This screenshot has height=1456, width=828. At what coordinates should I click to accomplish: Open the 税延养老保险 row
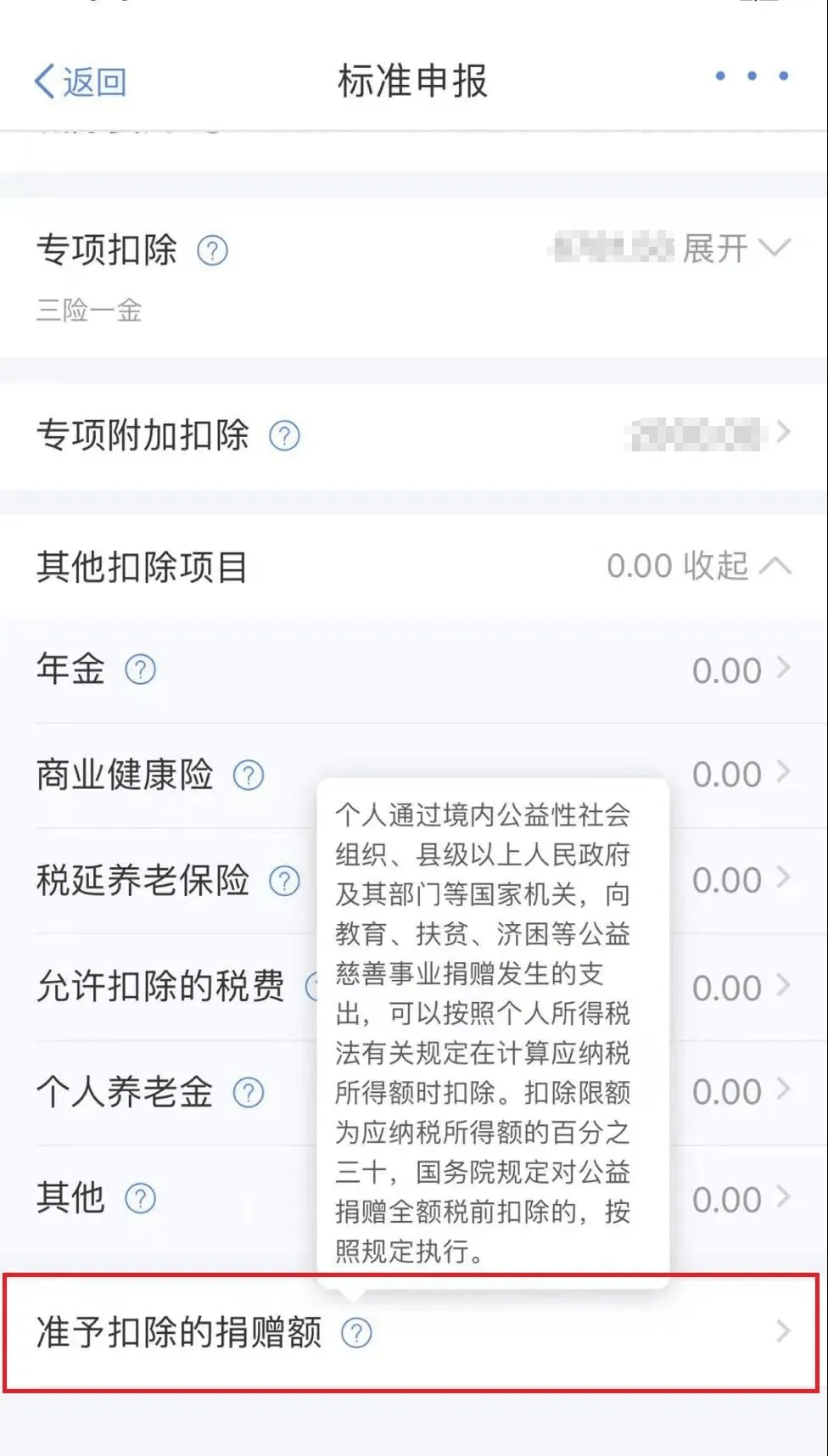414,881
